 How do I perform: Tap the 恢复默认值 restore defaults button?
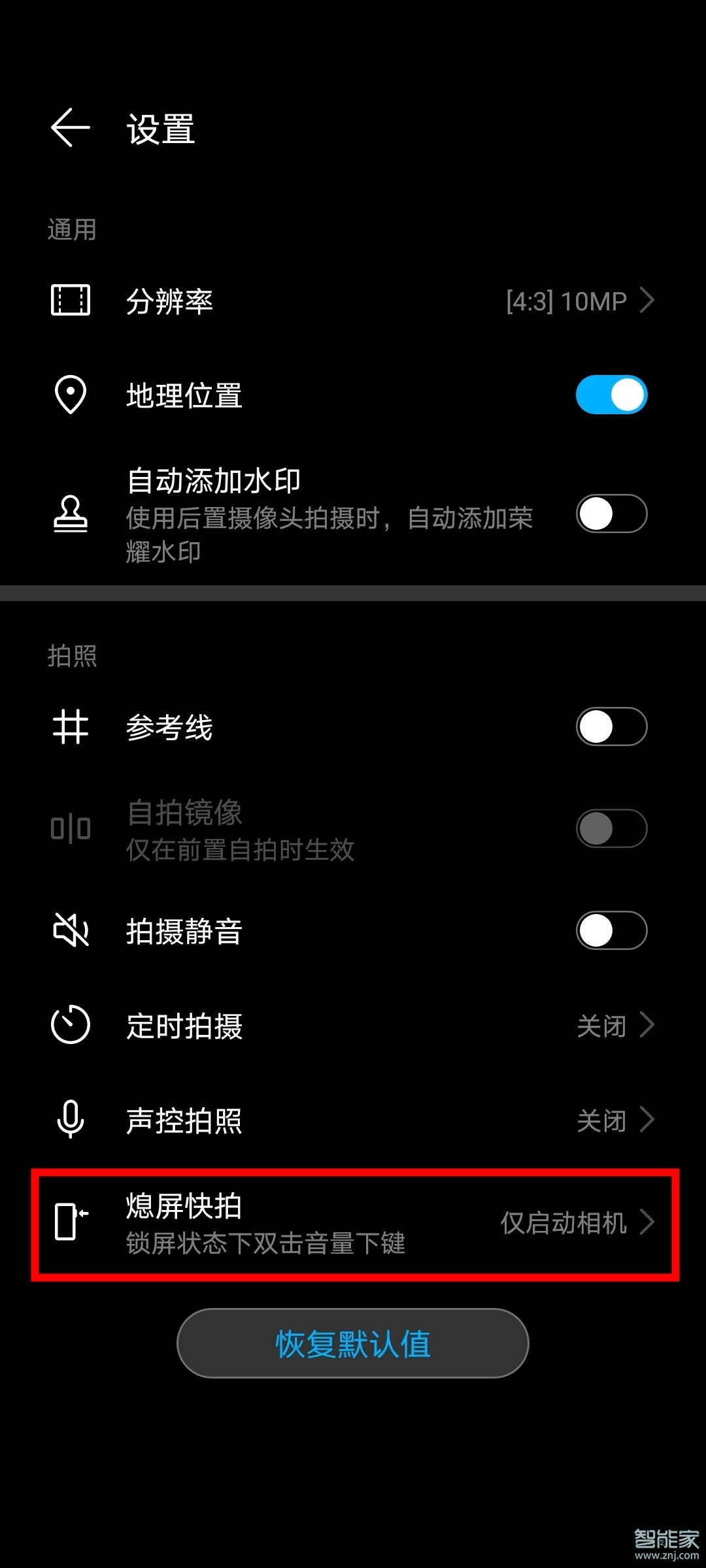click(x=353, y=1347)
